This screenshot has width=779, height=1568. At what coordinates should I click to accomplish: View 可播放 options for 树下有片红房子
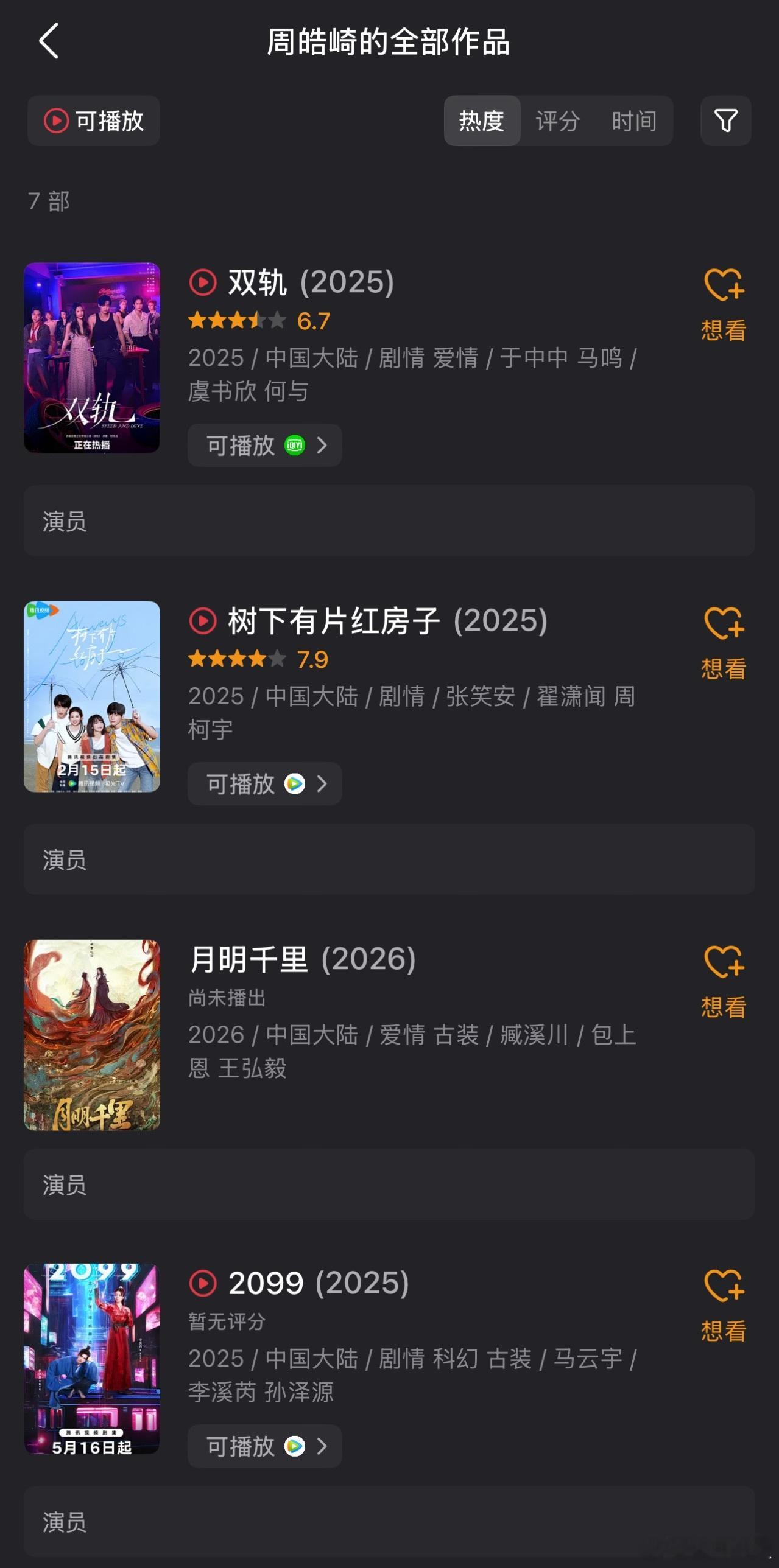pyautogui.click(x=265, y=784)
